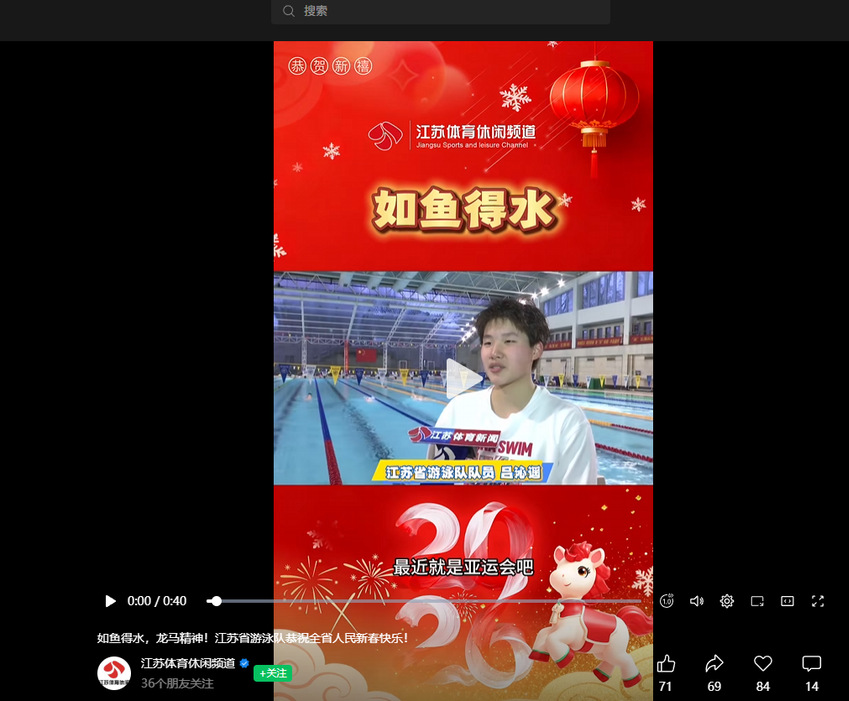Open the player settings gear
The width and height of the screenshot is (849, 701).
727,601
